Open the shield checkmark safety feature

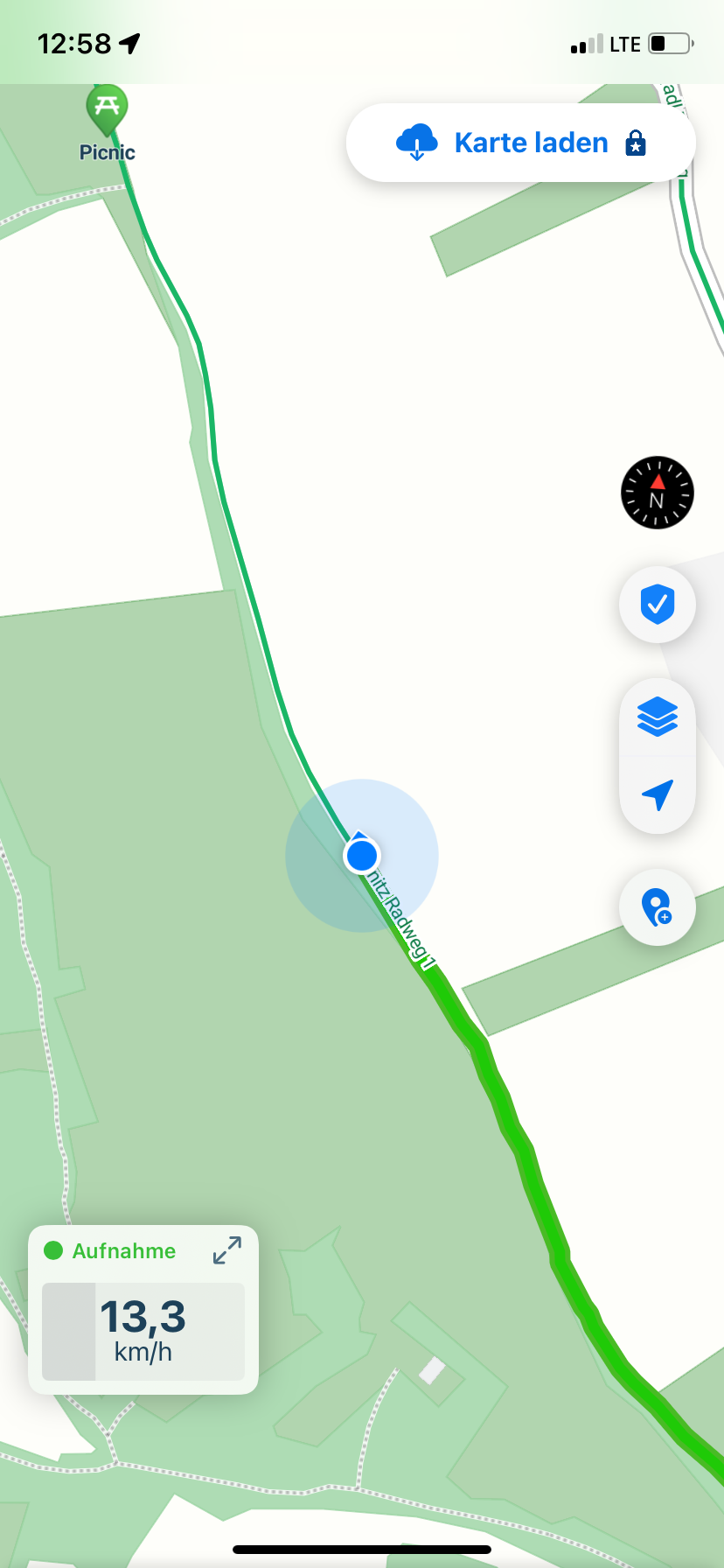(x=657, y=605)
